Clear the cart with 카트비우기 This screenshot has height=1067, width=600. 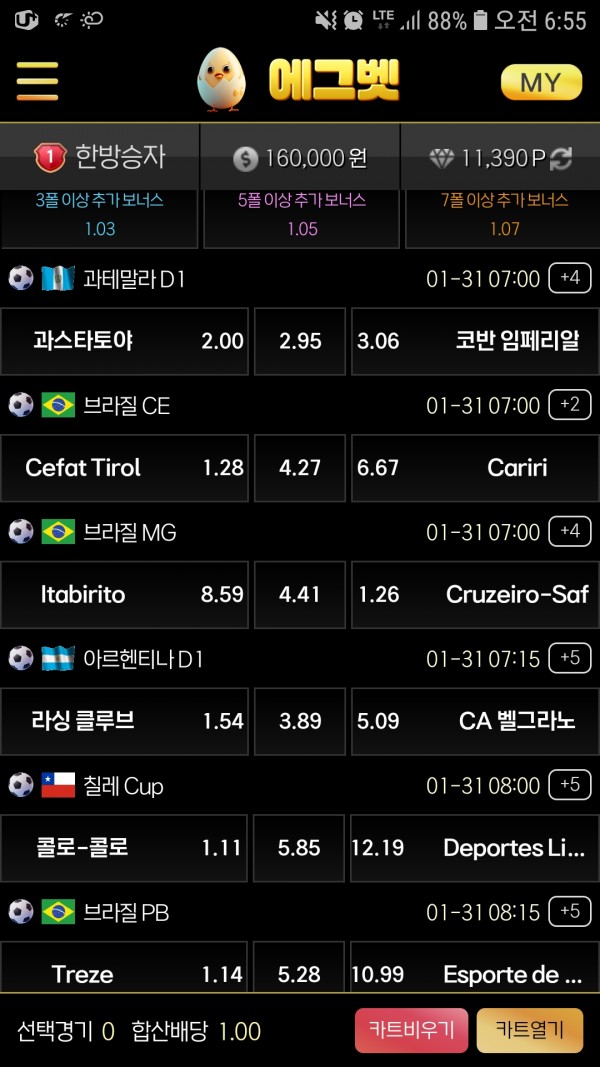pyautogui.click(x=412, y=1030)
